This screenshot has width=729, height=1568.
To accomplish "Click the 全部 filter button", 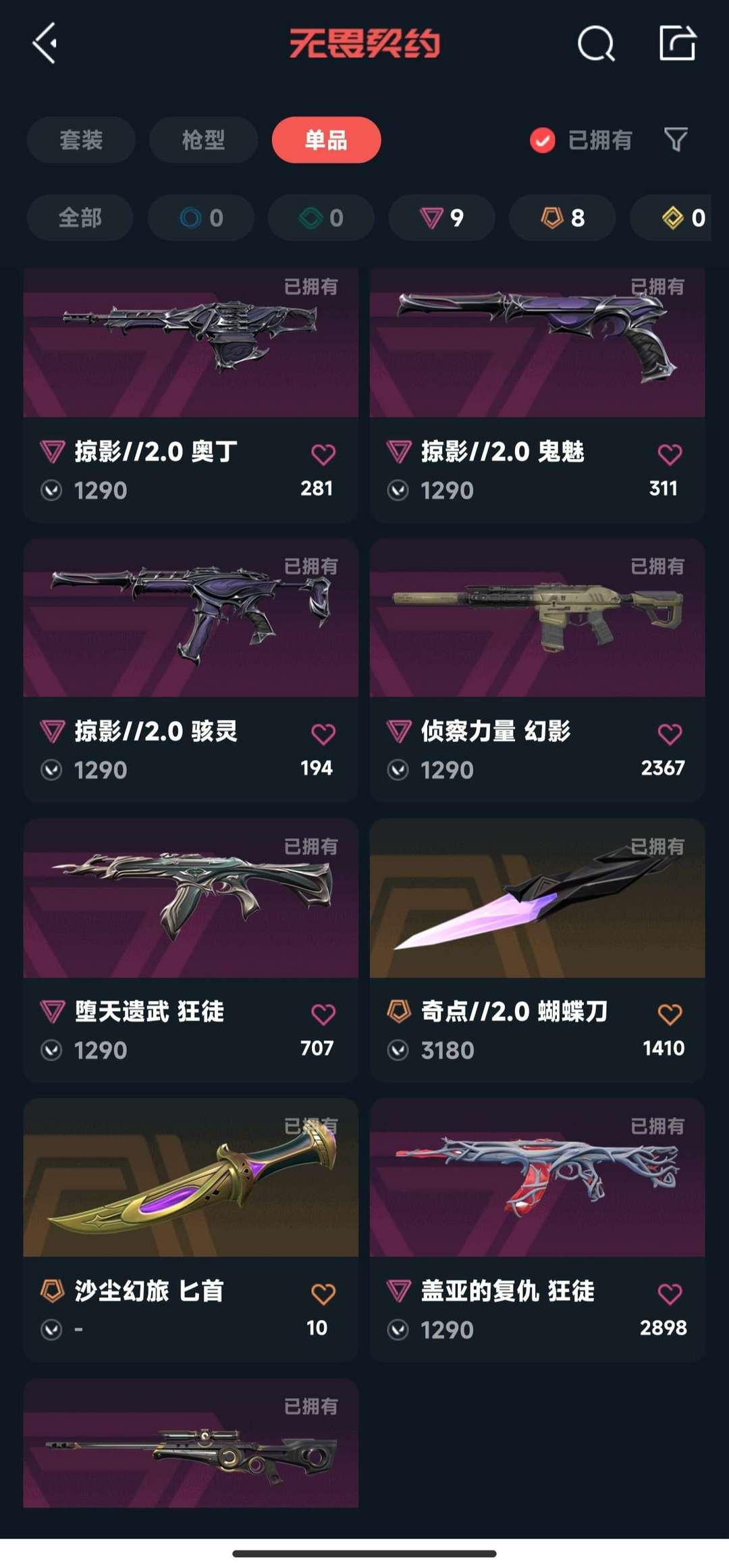I will click(x=80, y=217).
